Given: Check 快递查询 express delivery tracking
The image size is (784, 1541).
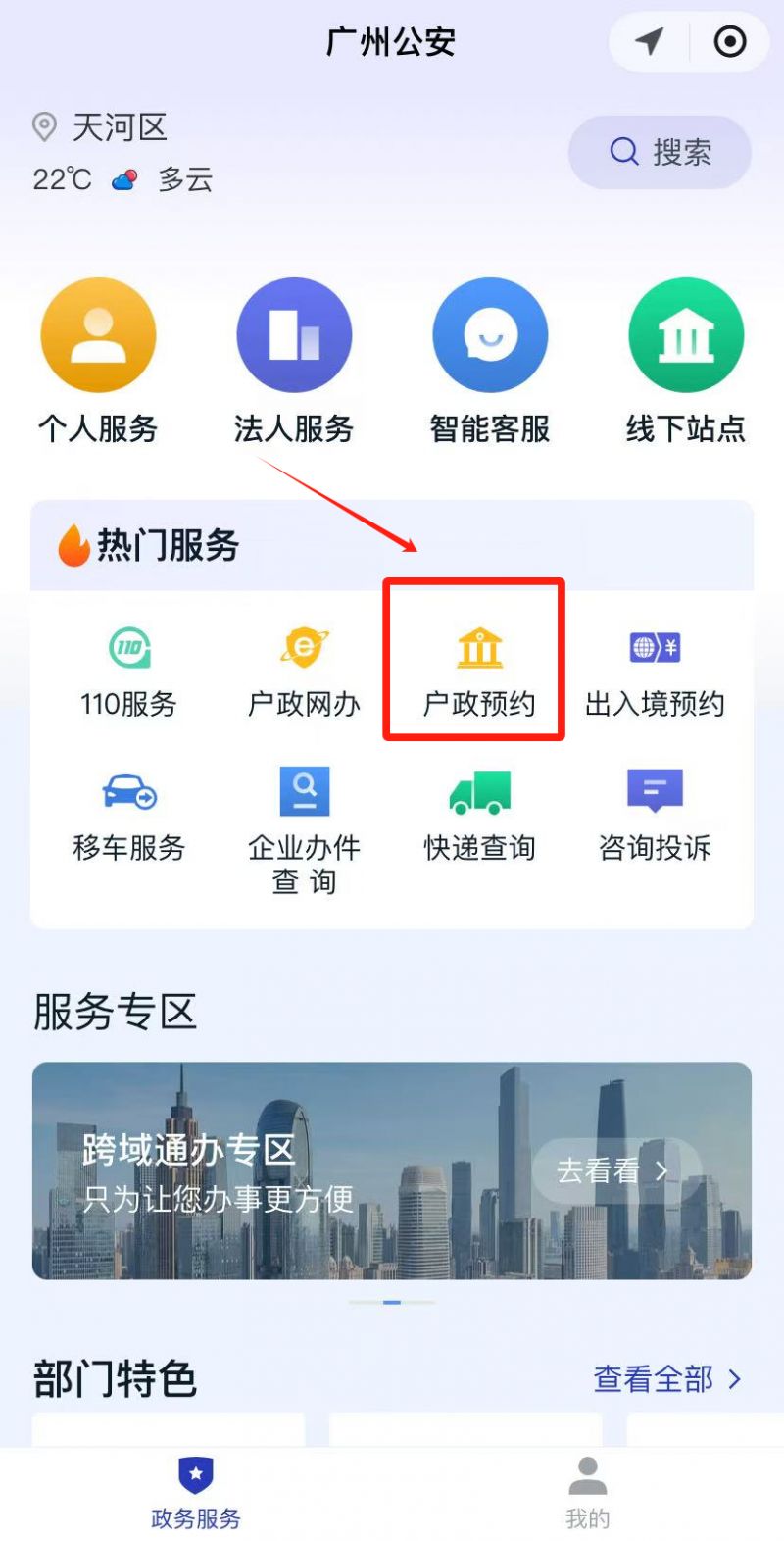Looking at the screenshot, I should pos(479,816).
